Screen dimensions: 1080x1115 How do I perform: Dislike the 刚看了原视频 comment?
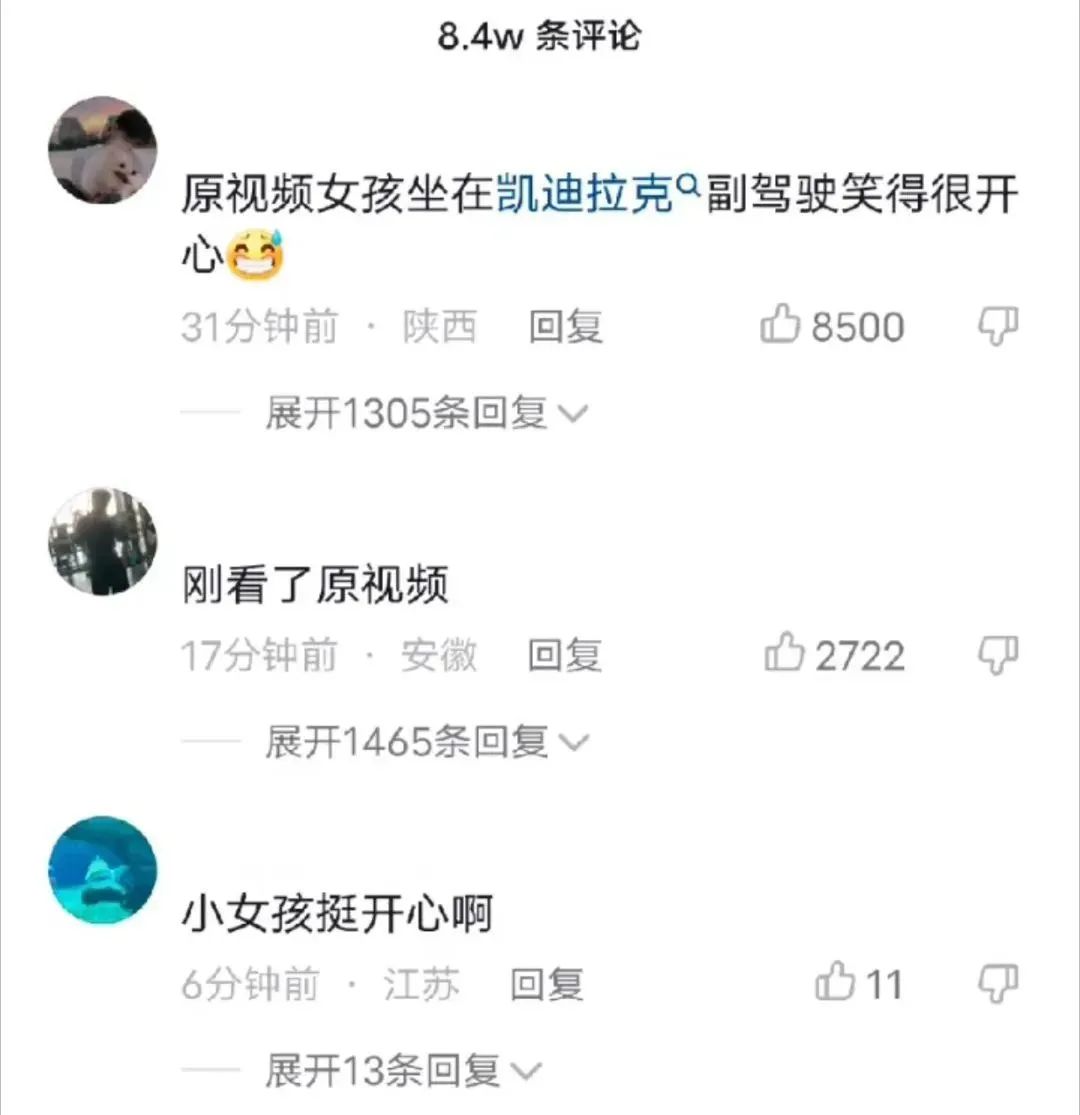[x=996, y=654]
